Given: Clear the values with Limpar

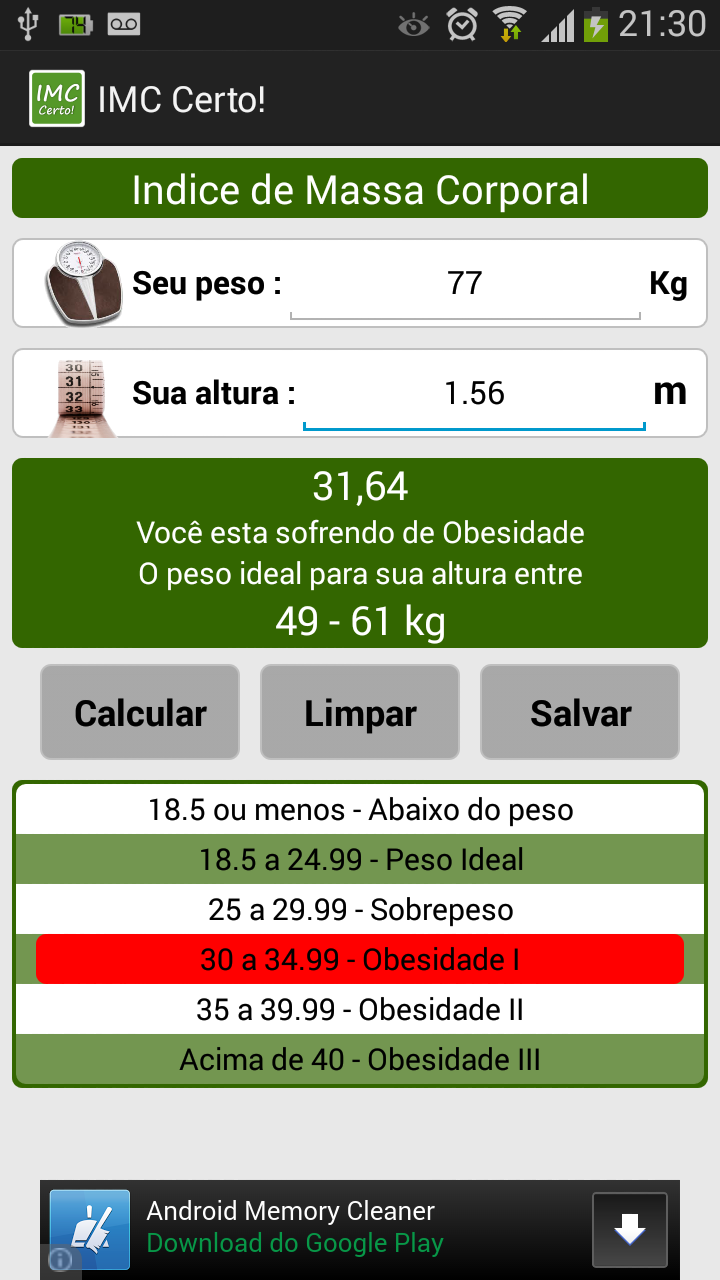Looking at the screenshot, I should 360,713.
